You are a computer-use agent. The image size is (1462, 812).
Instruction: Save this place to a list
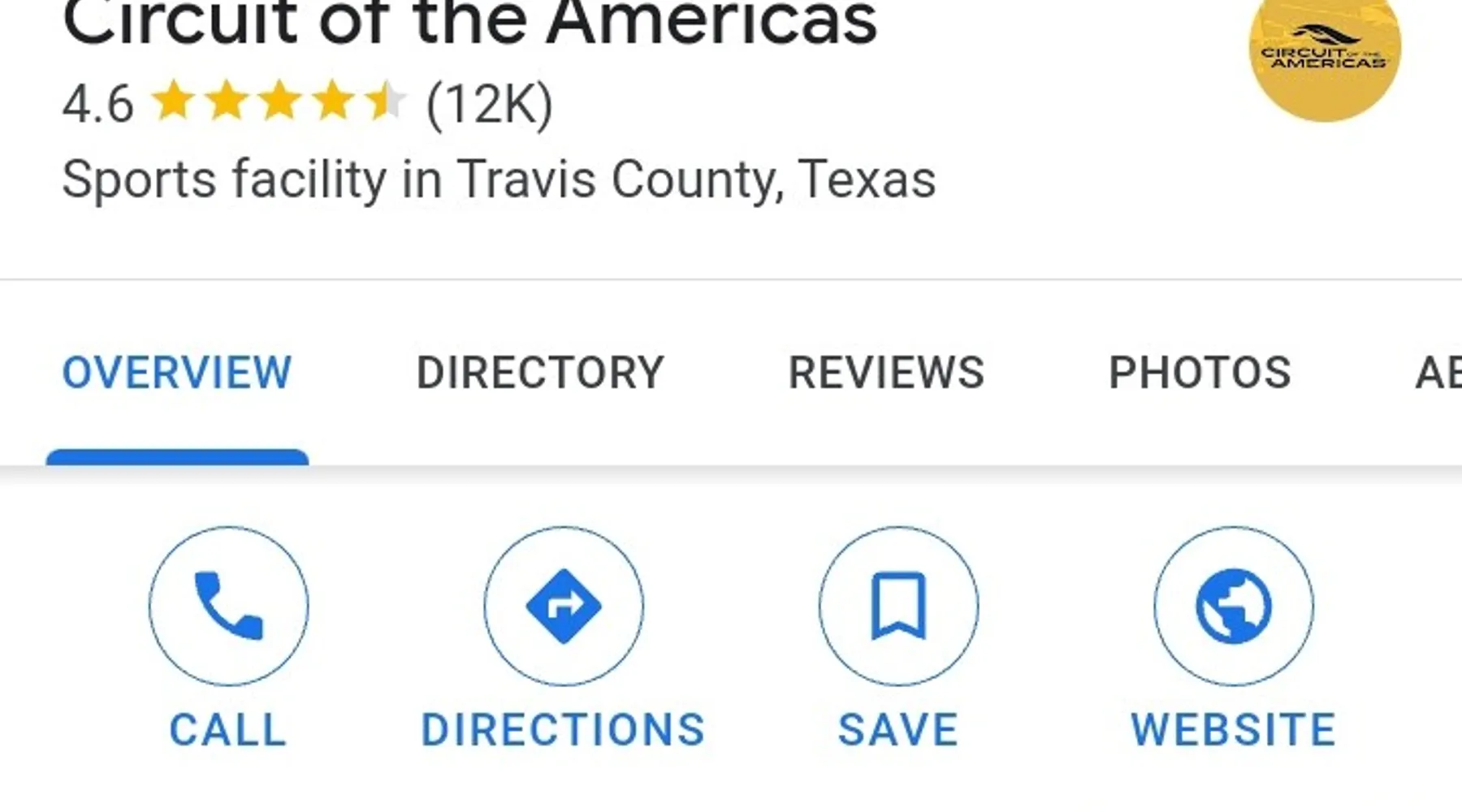pos(898,607)
